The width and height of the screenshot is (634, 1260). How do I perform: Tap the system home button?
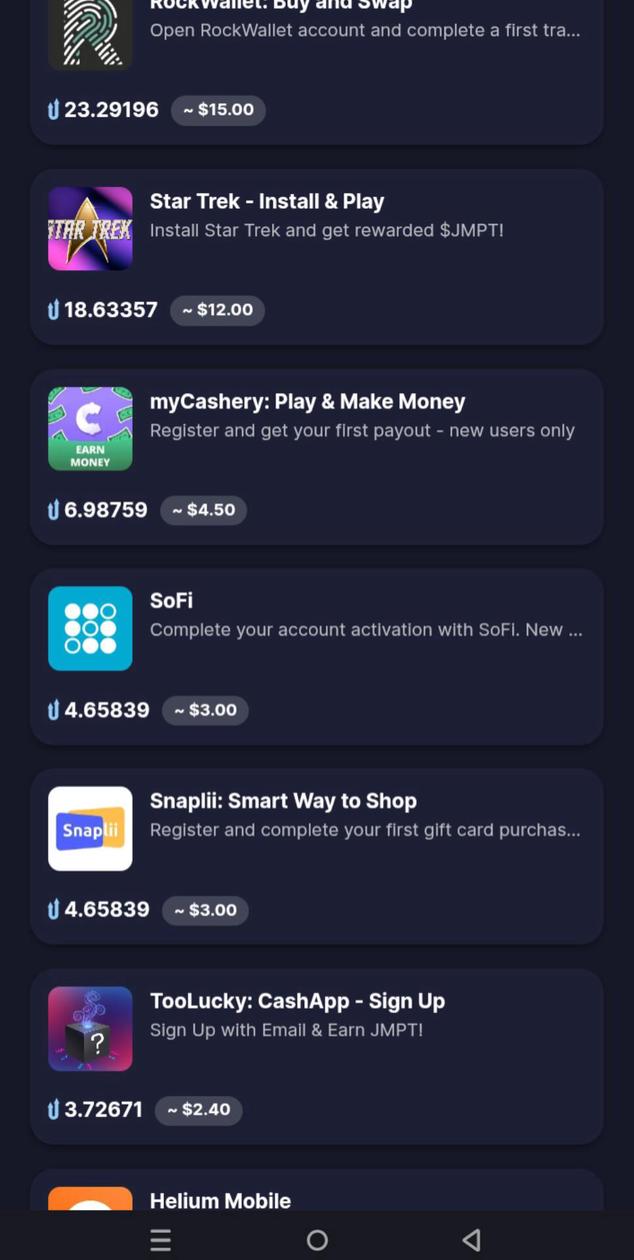tap(317, 1240)
